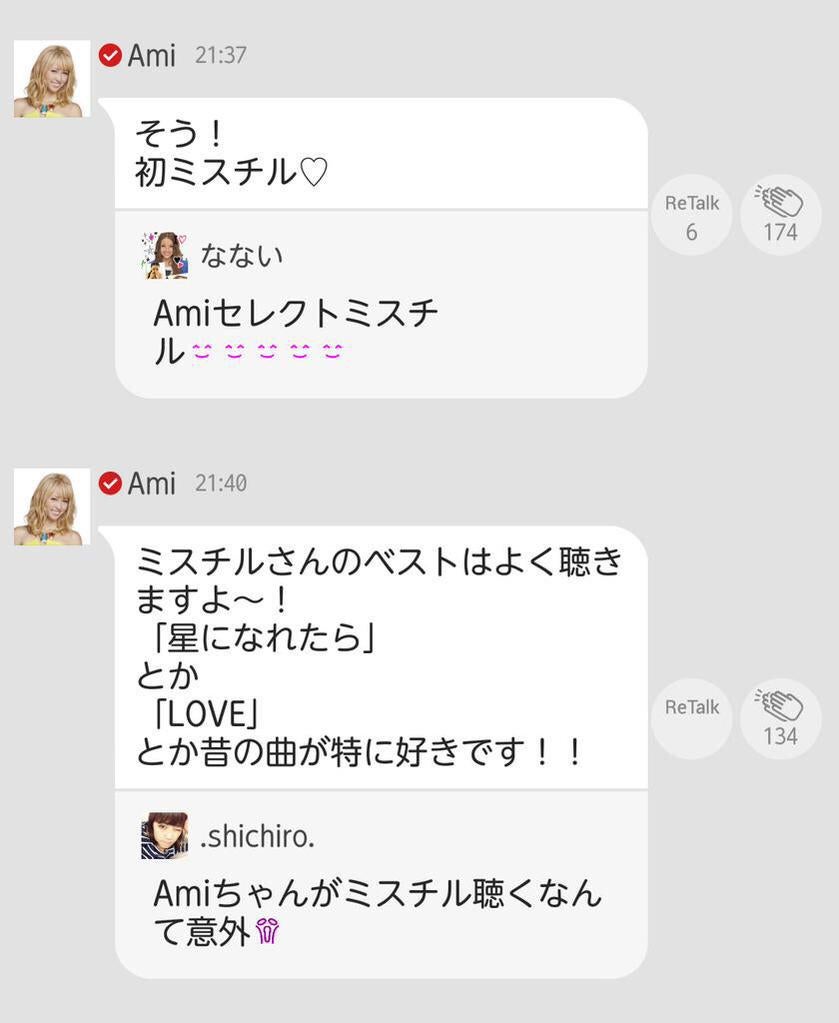Clap for the ミスチルさんのベスト message

[x=780, y=719]
